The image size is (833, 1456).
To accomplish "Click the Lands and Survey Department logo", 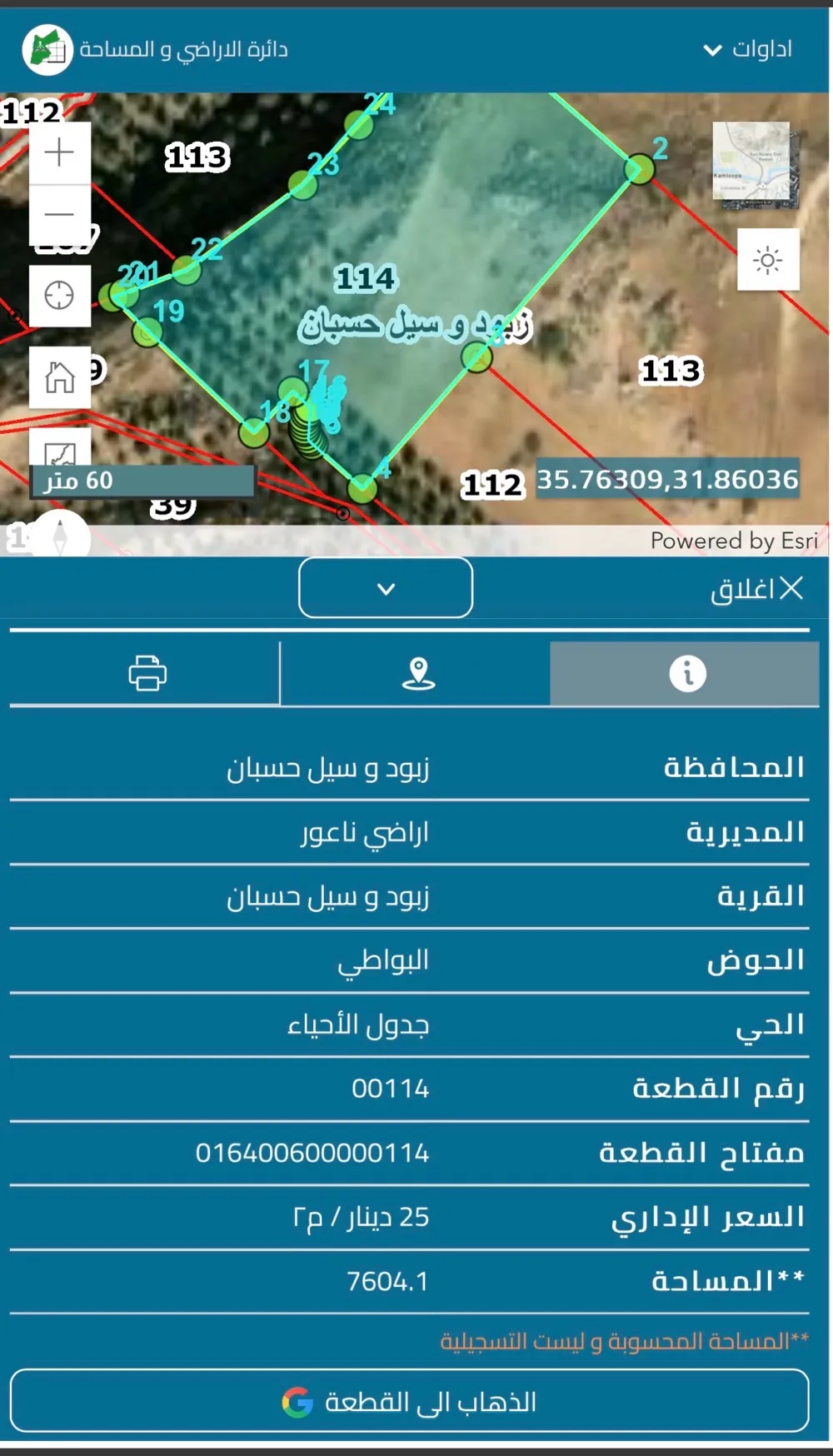I will click(47, 49).
